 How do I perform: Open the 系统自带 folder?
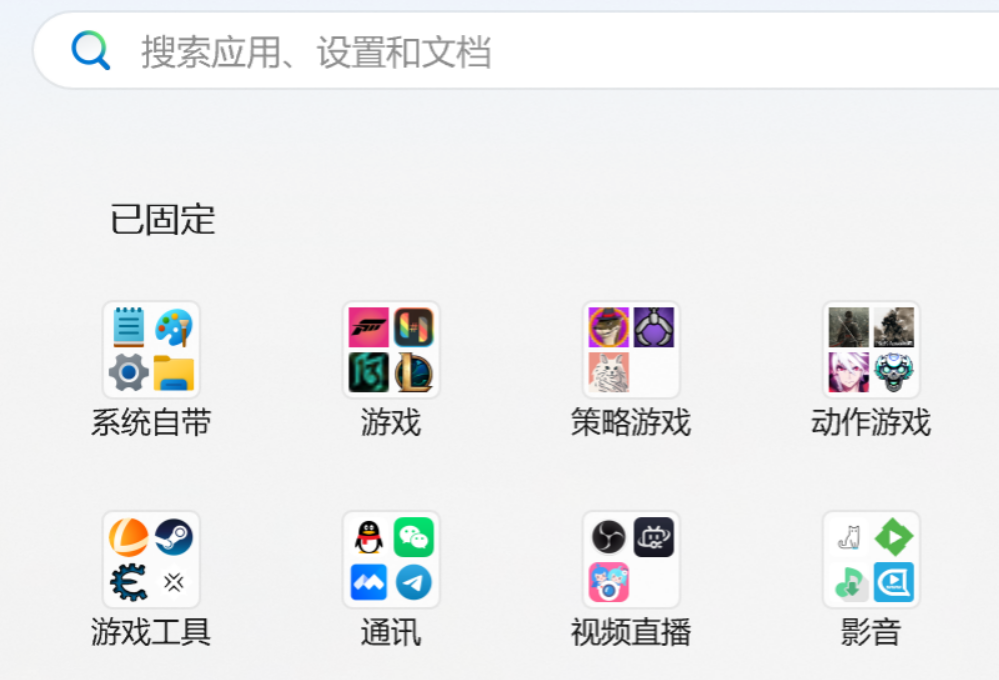[151, 350]
